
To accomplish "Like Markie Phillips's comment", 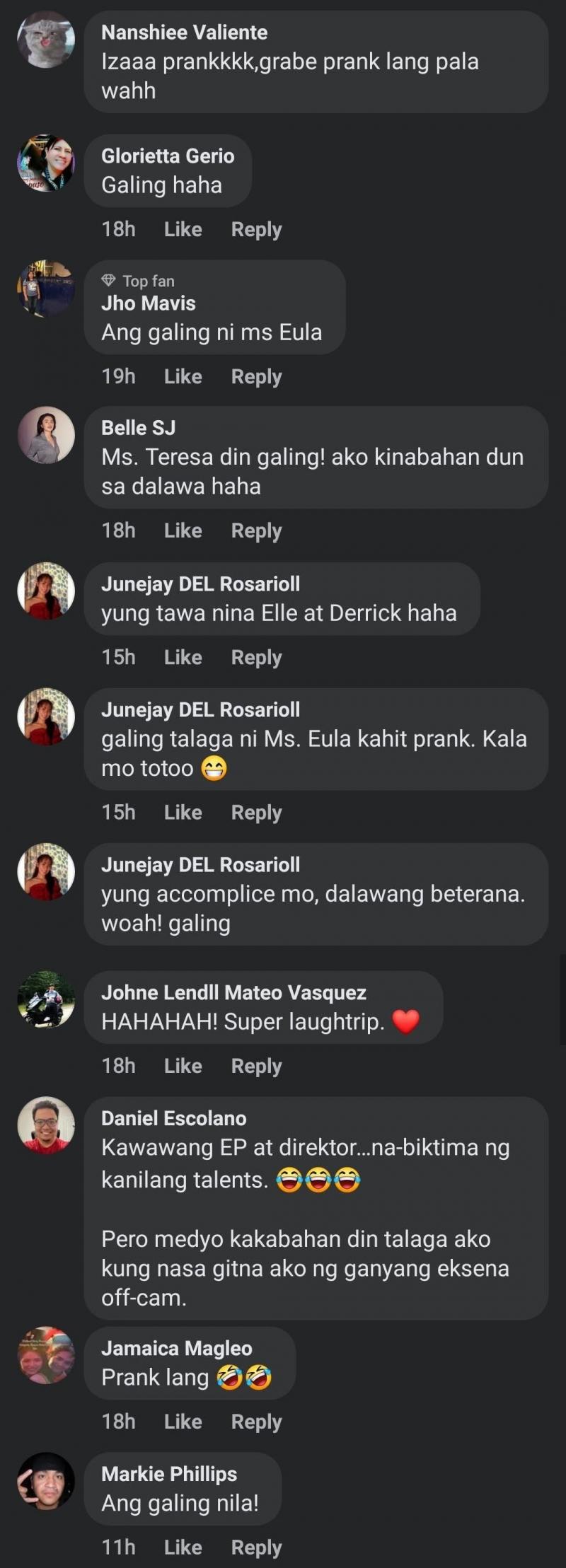I will click(x=183, y=1547).
